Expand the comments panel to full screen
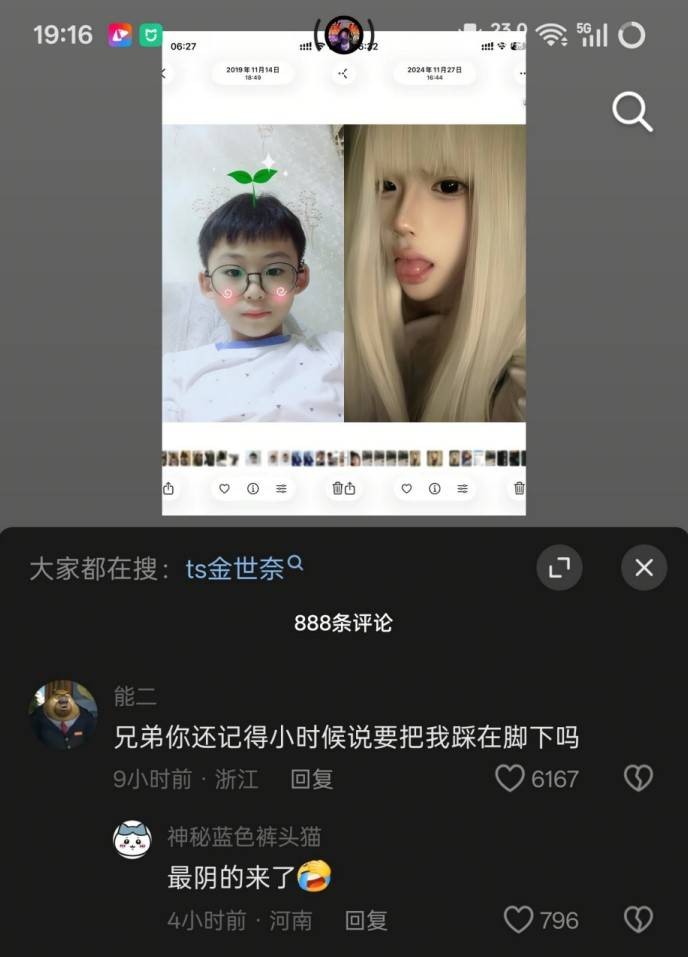 559,568
